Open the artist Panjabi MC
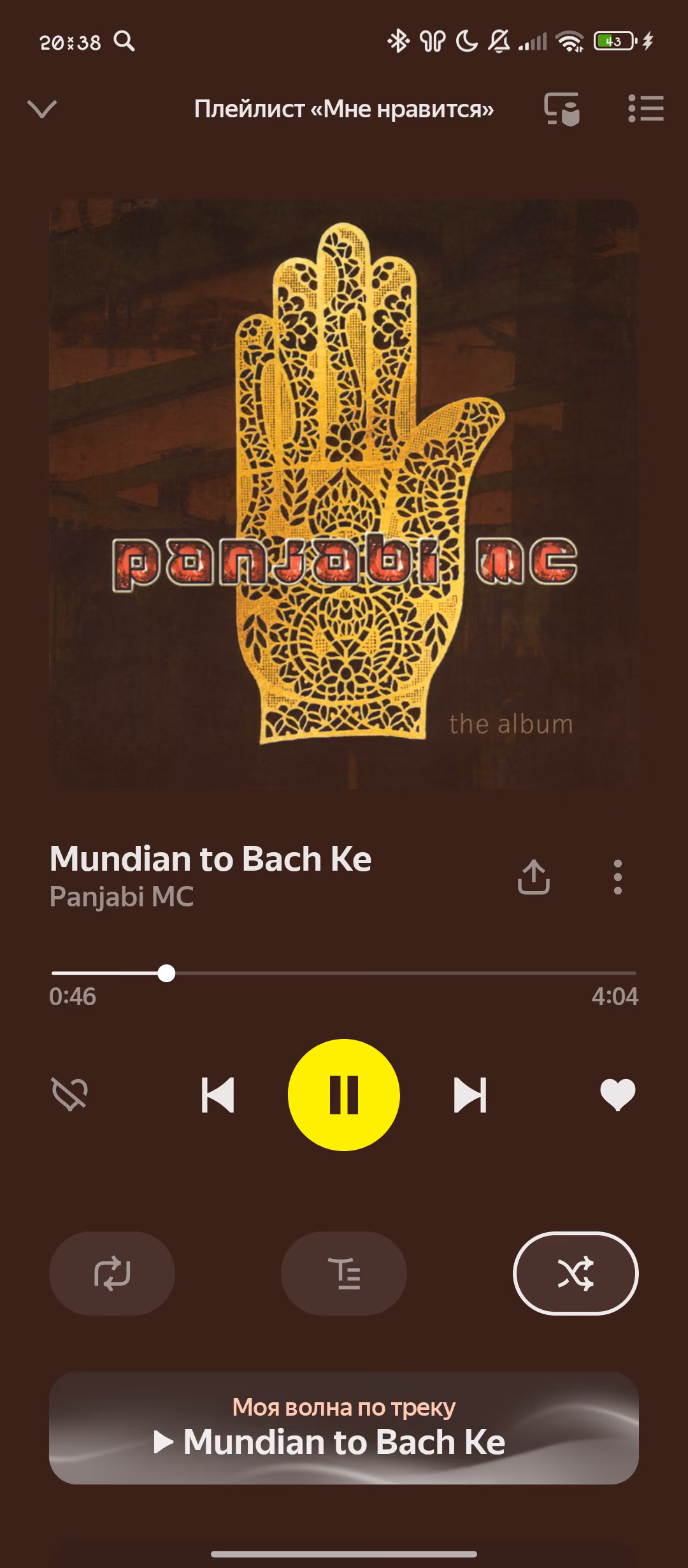The width and height of the screenshot is (688, 1568). point(122,897)
